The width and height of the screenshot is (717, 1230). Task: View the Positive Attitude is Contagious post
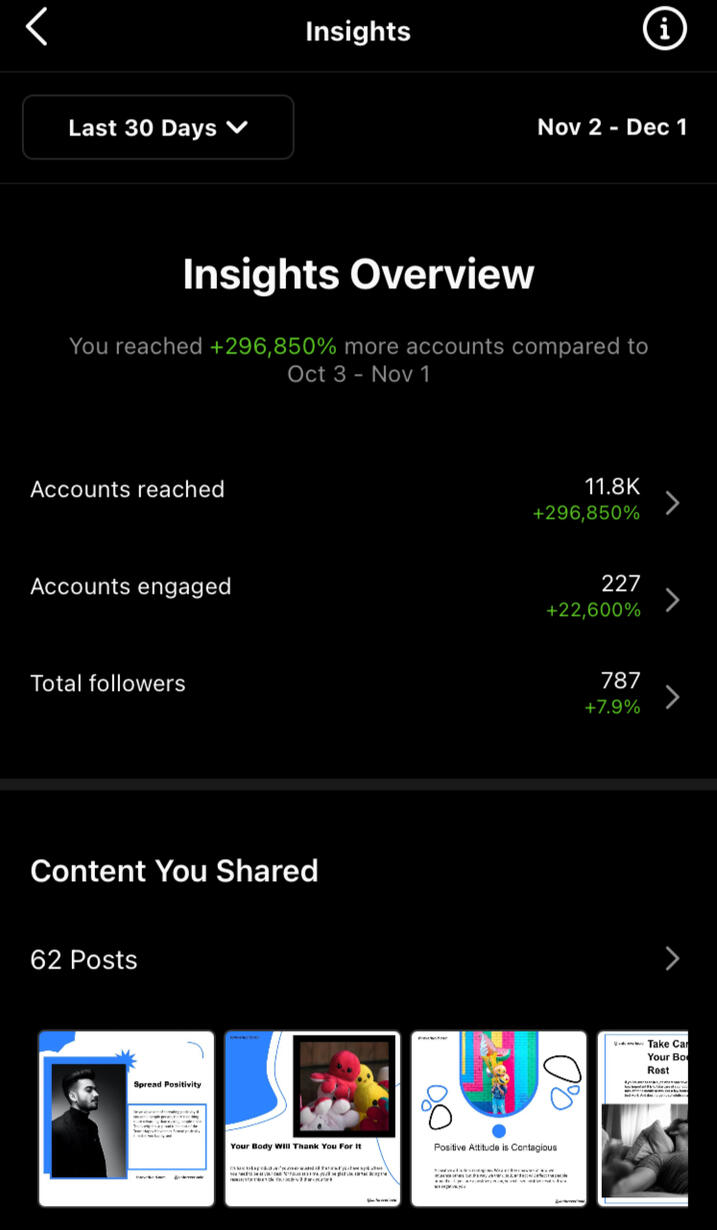[x=499, y=1118]
